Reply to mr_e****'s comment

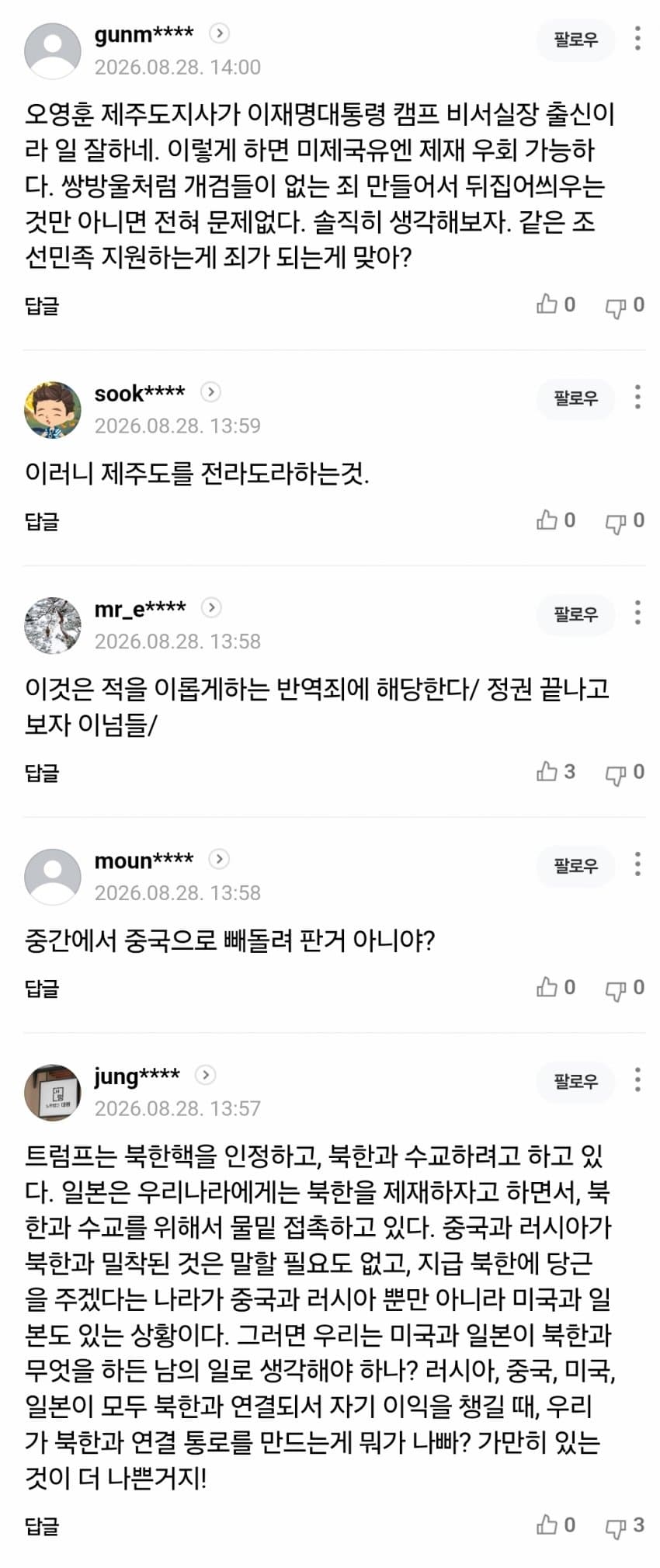[42, 772]
